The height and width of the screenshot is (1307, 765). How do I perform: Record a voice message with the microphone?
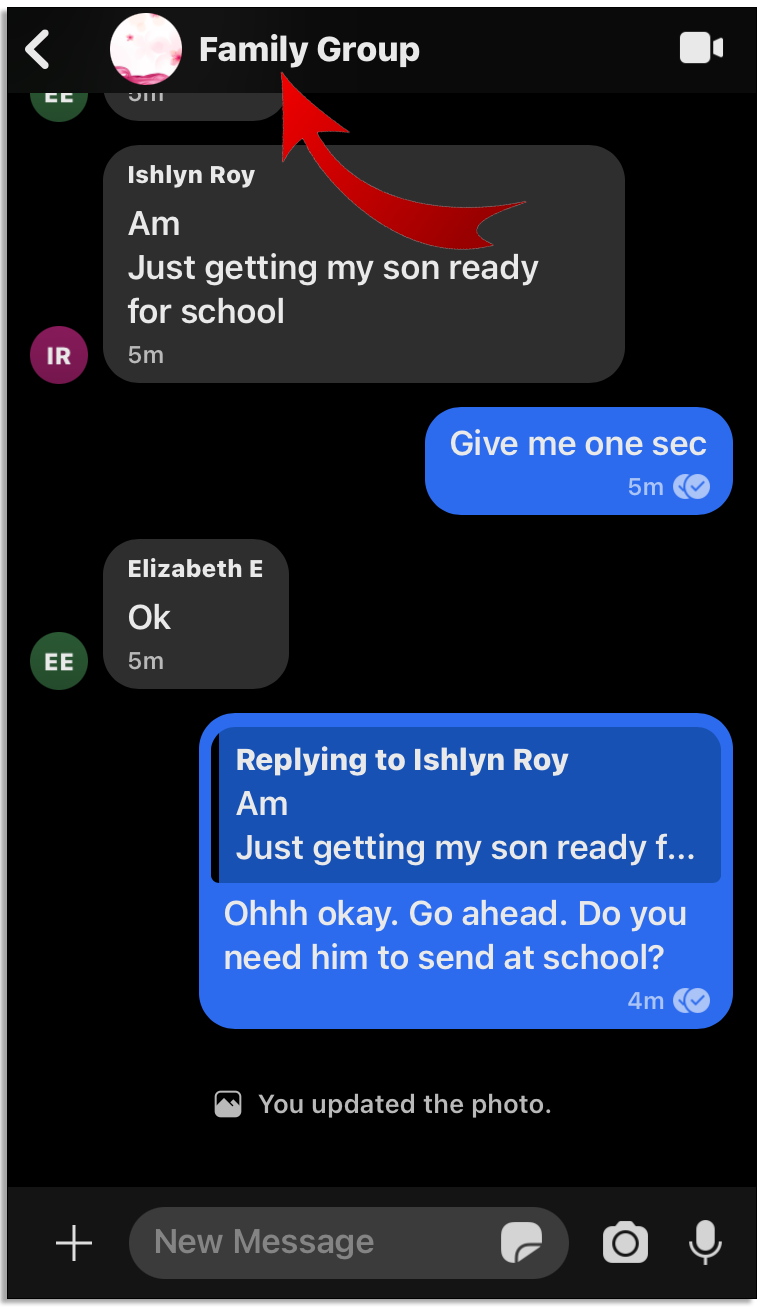point(705,1243)
